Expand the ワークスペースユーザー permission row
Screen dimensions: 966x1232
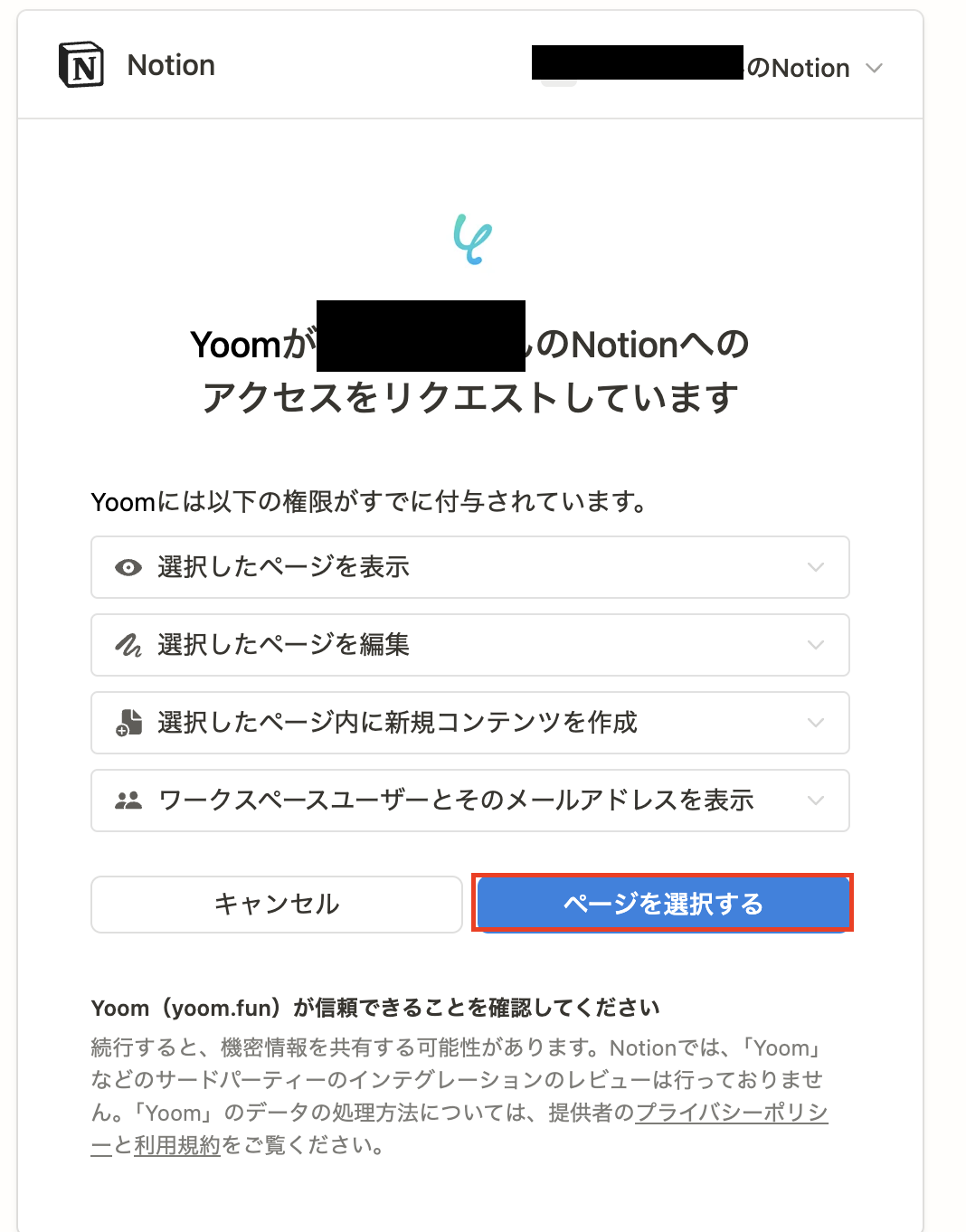point(469,801)
